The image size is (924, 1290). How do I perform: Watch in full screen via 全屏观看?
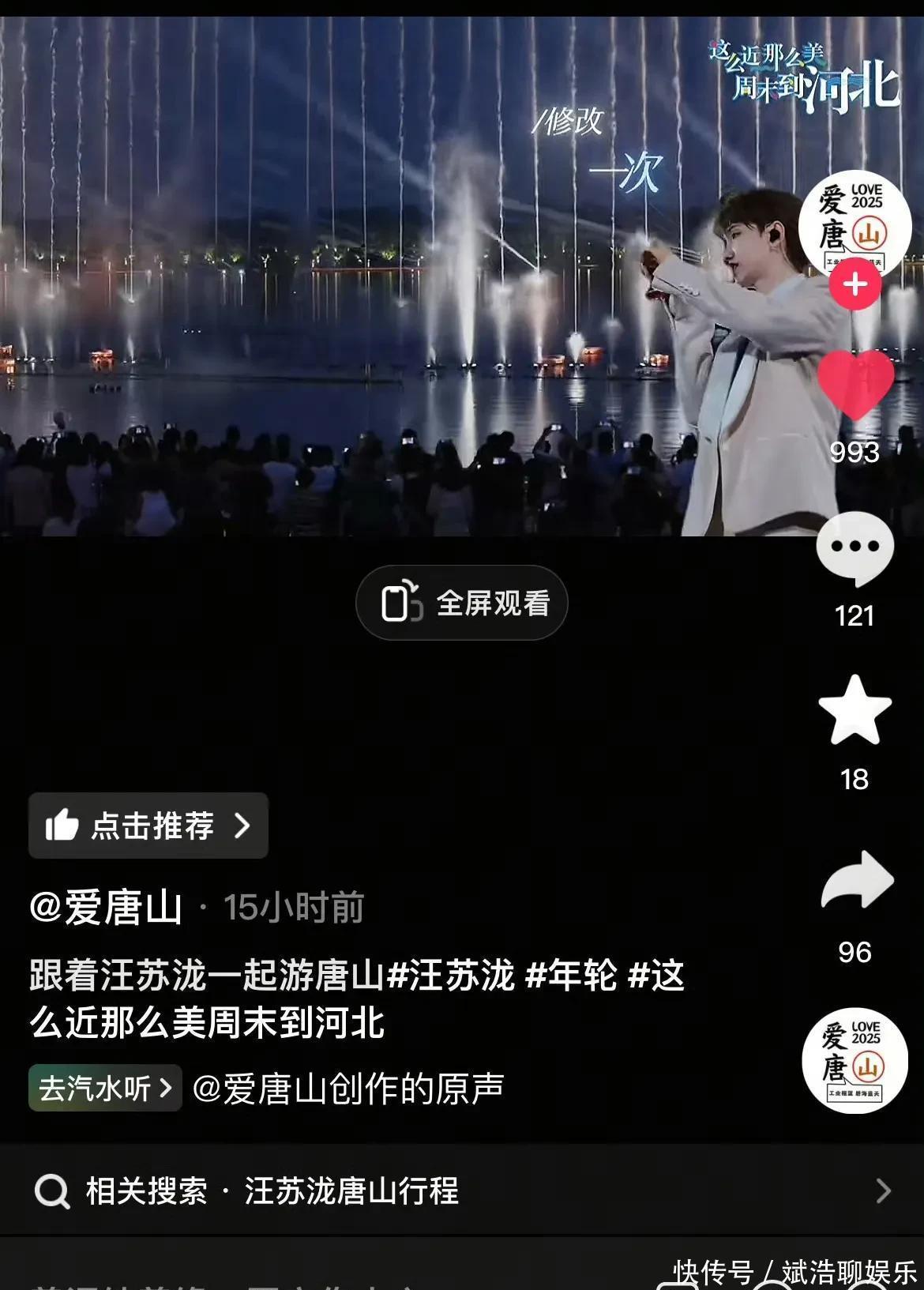click(462, 603)
